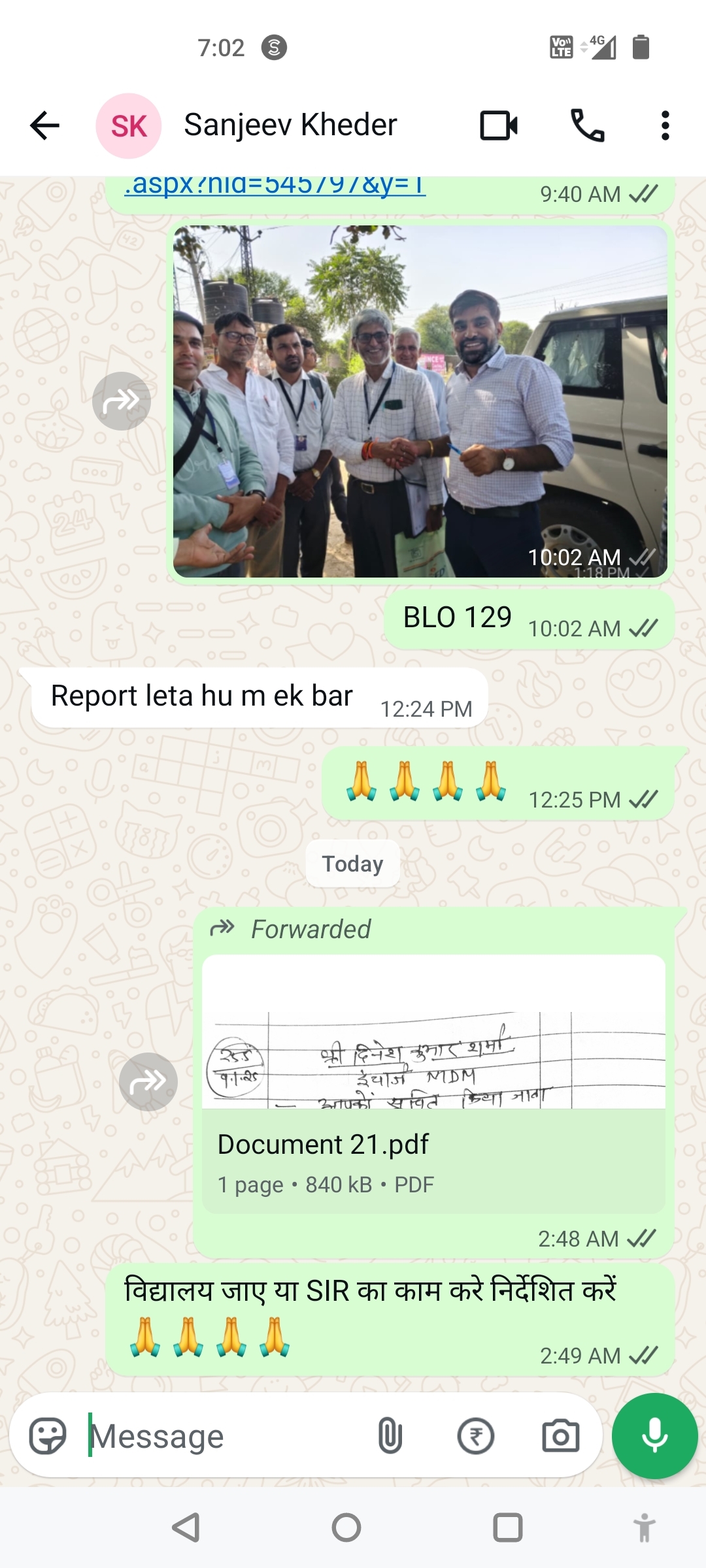
Task: Open the three-dot overflow menu
Action: click(x=665, y=125)
